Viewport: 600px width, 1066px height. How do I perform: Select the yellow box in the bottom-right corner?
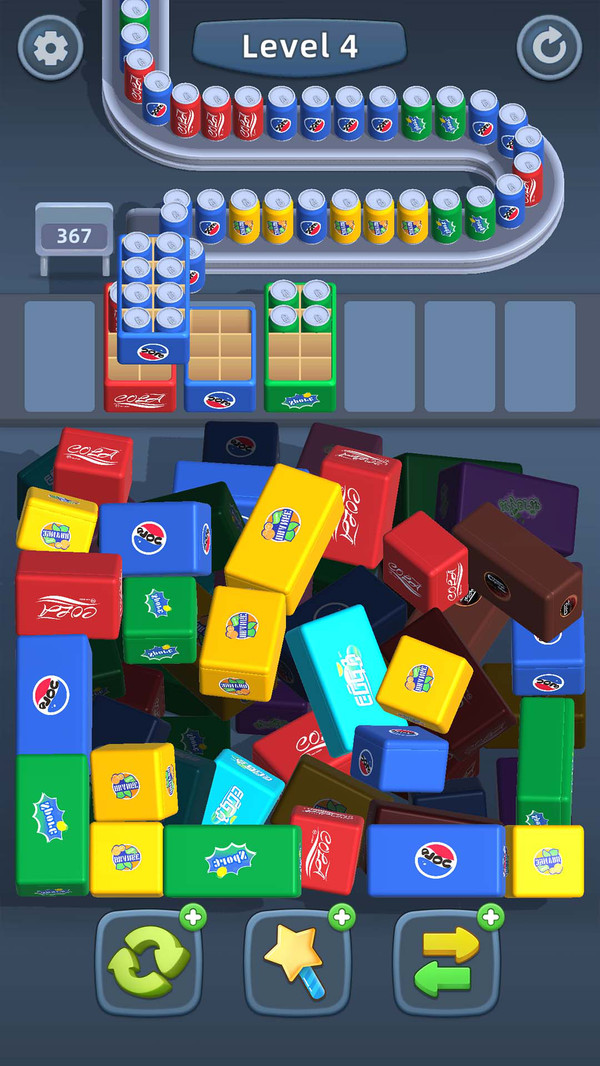pos(545,861)
